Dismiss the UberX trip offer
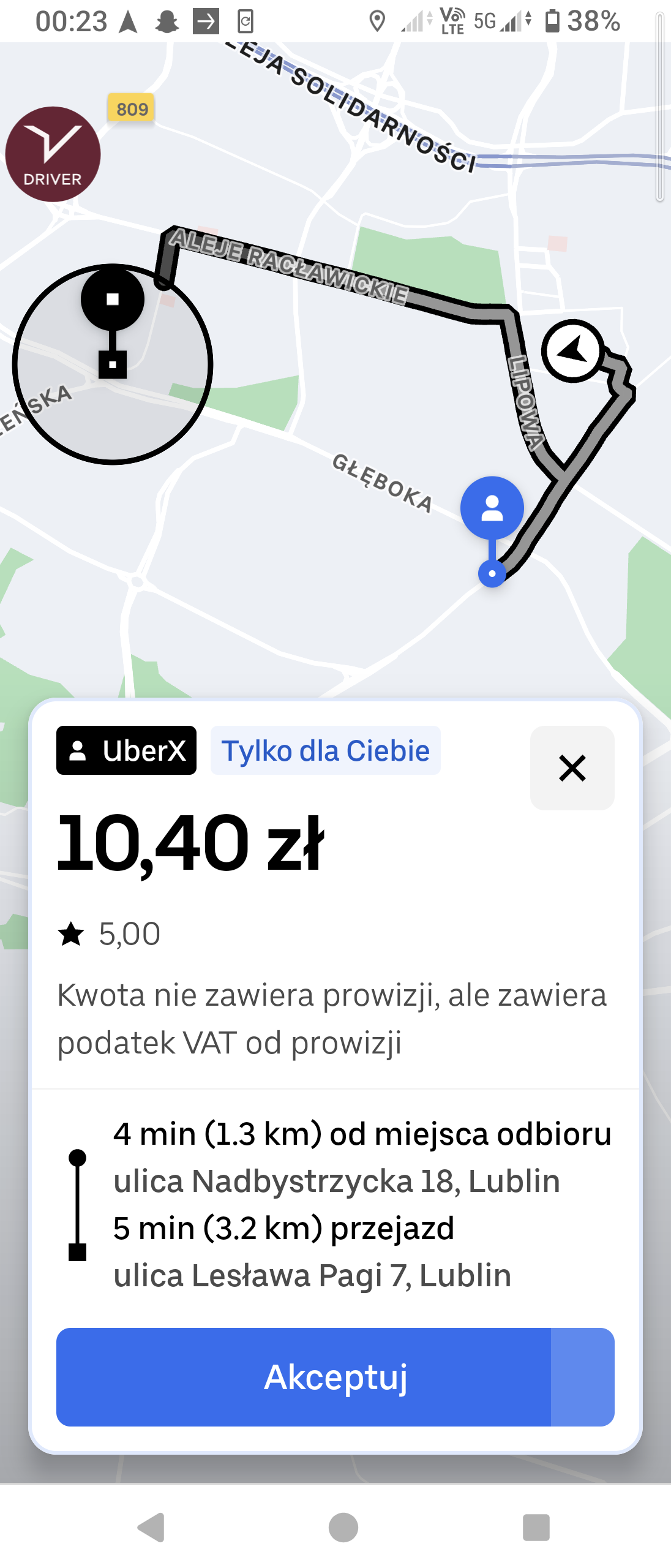Image resolution: width=671 pixels, height=1568 pixels. pyautogui.click(x=572, y=767)
